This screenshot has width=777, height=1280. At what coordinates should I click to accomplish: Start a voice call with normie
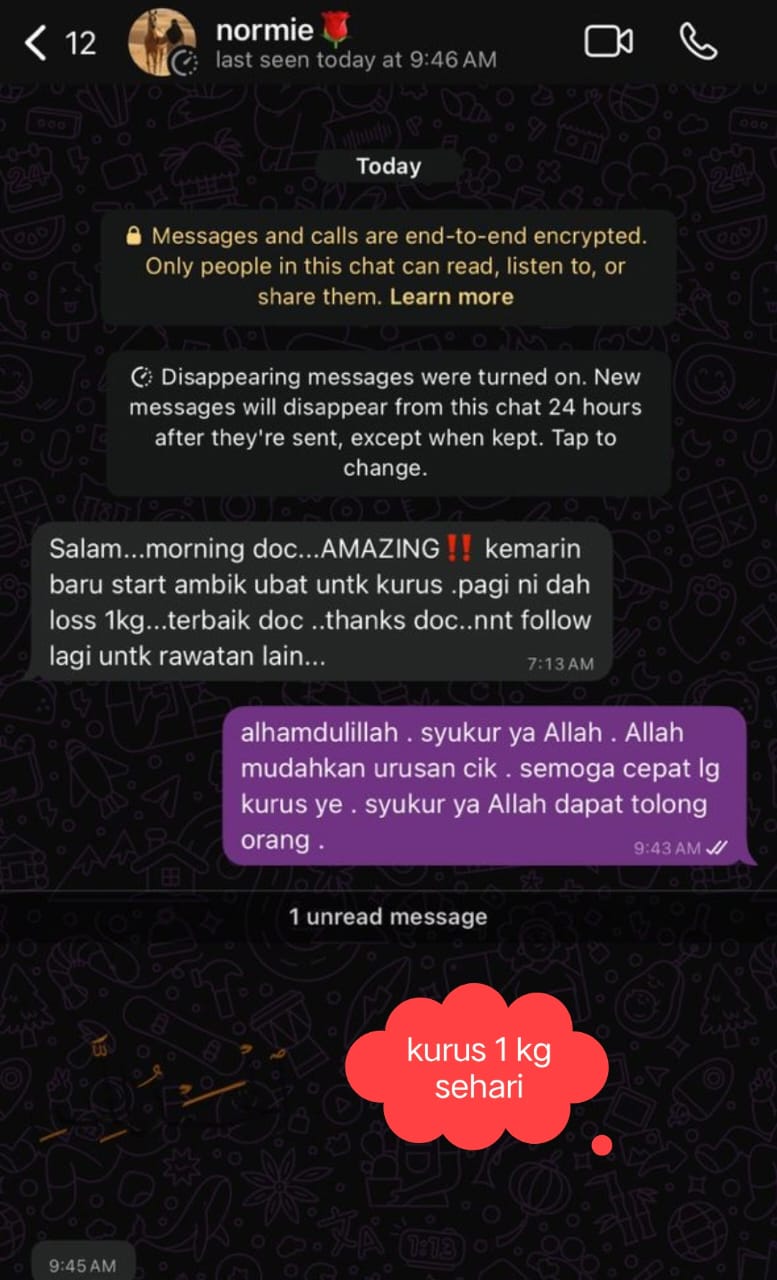700,42
